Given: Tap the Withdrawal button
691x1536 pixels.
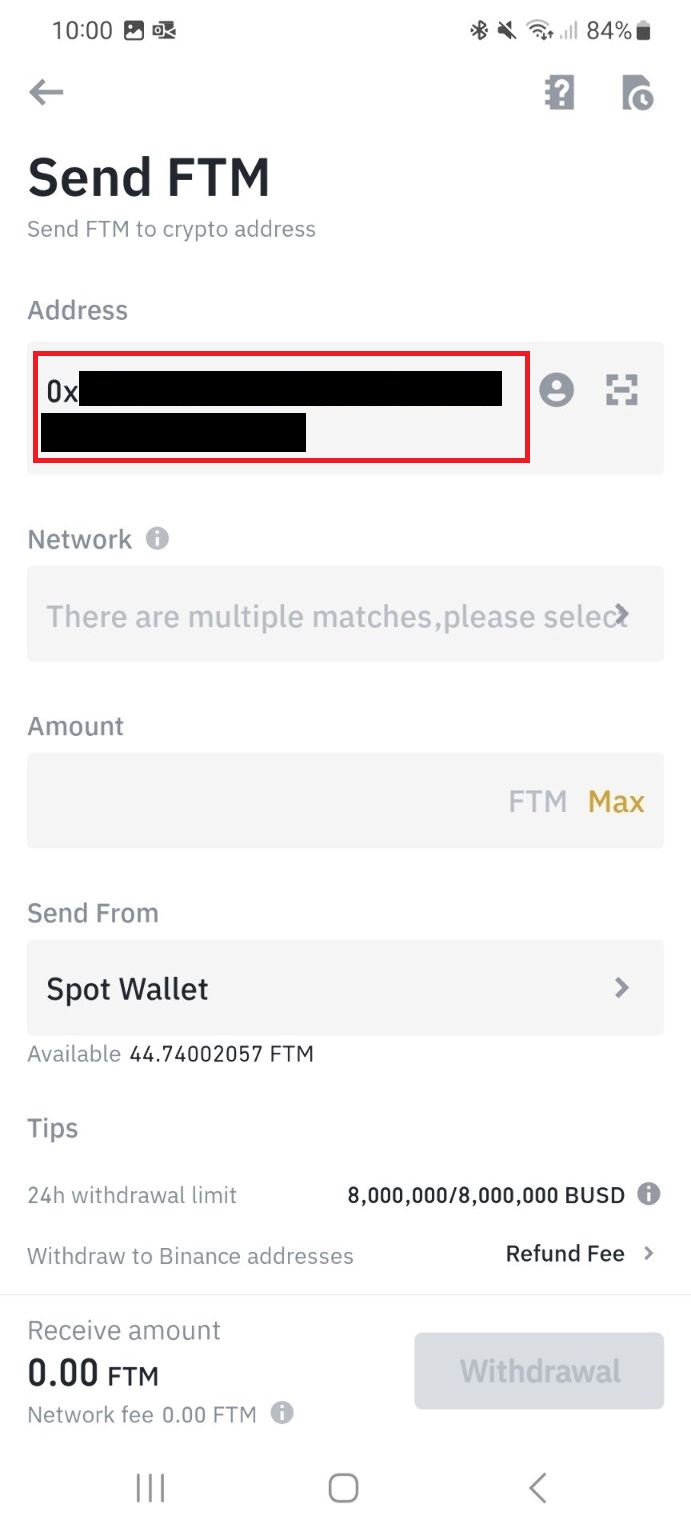Looking at the screenshot, I should tap(539, 1371).
